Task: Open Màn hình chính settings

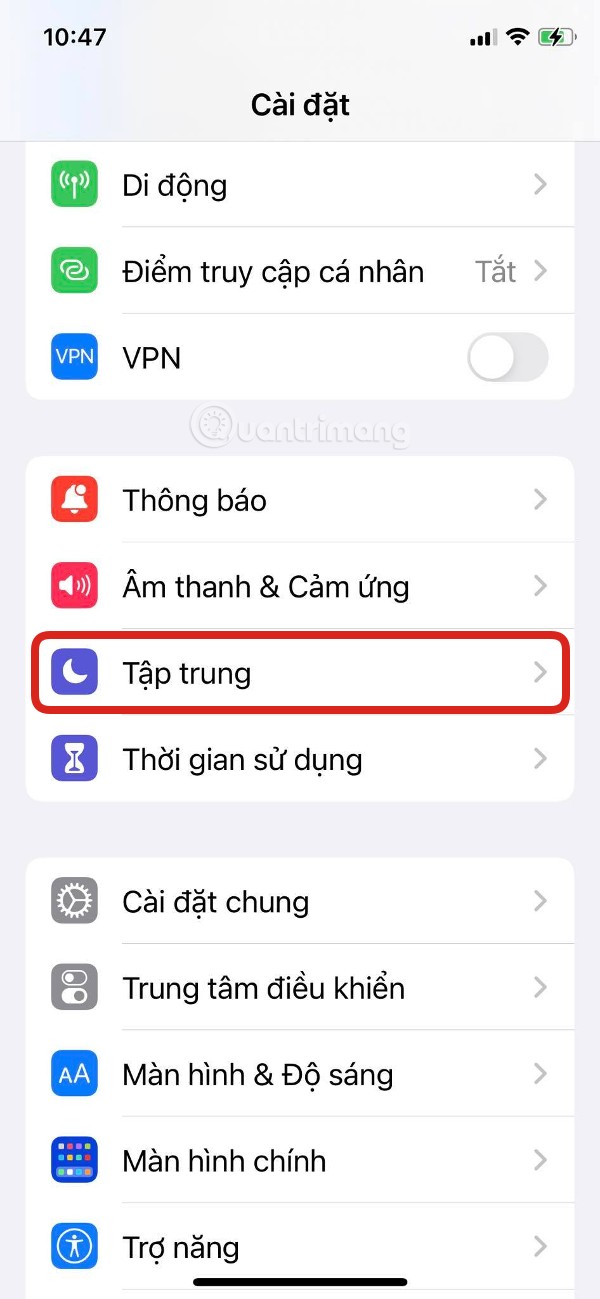Action: 300,1160
